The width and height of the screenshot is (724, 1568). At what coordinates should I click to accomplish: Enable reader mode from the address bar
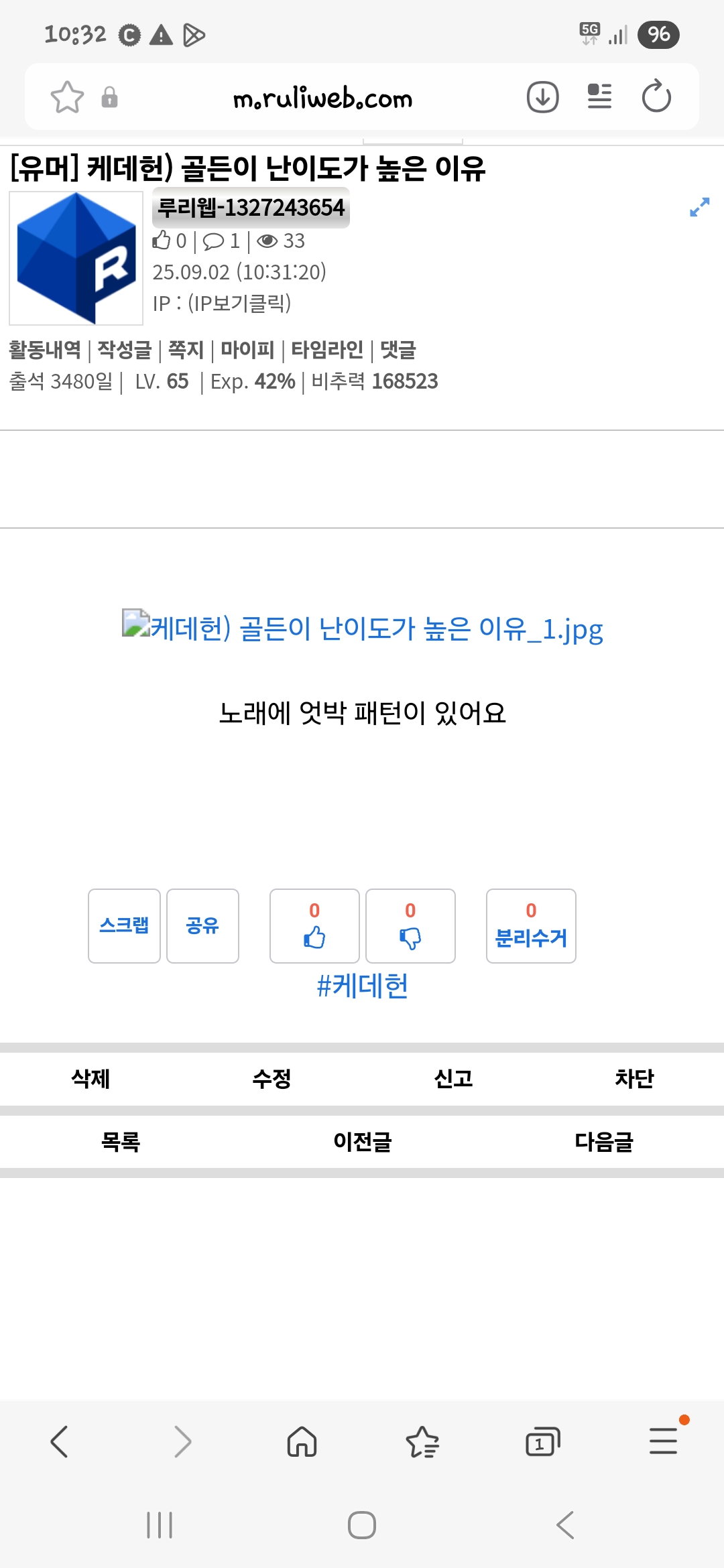(599, 96)
